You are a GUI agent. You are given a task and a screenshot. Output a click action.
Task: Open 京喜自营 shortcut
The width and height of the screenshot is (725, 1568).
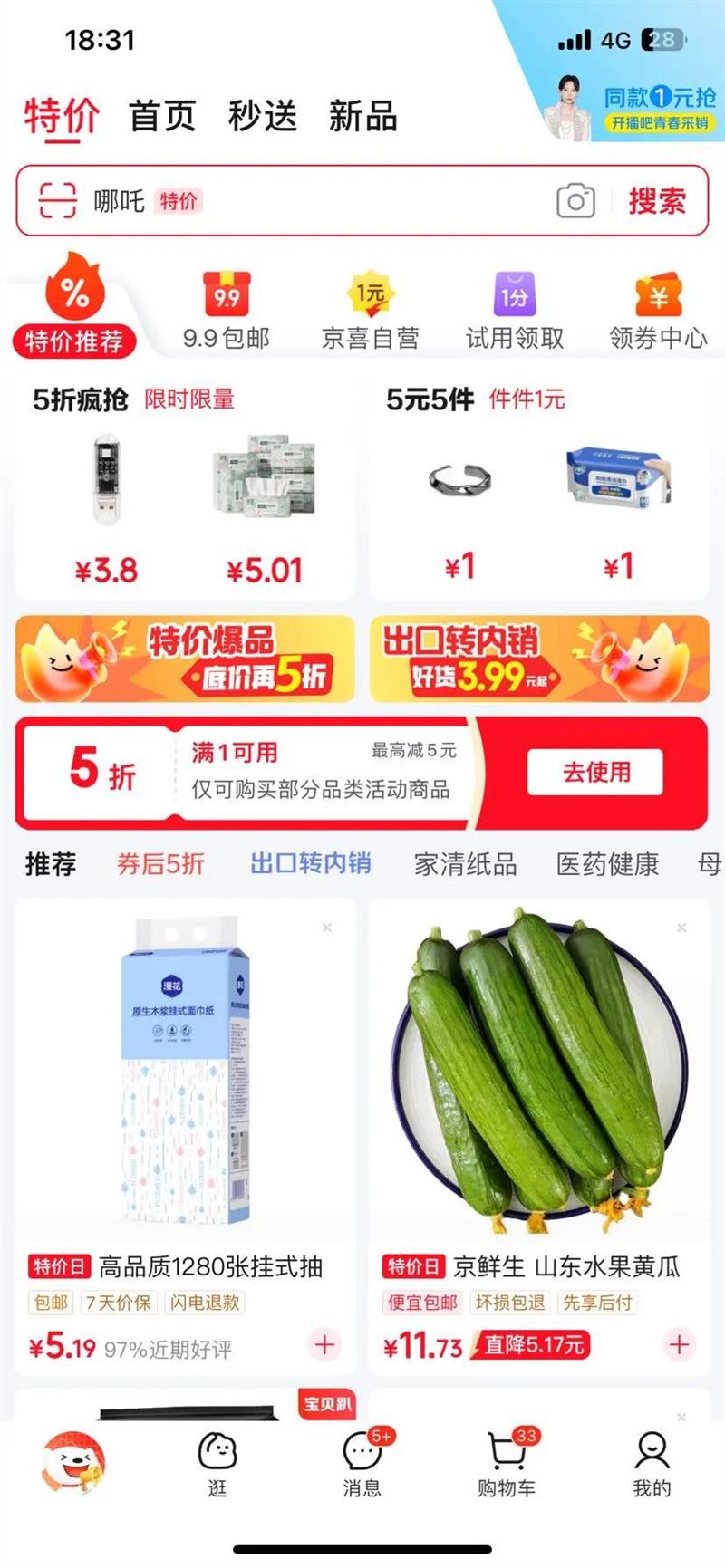(x=370, y=313)
